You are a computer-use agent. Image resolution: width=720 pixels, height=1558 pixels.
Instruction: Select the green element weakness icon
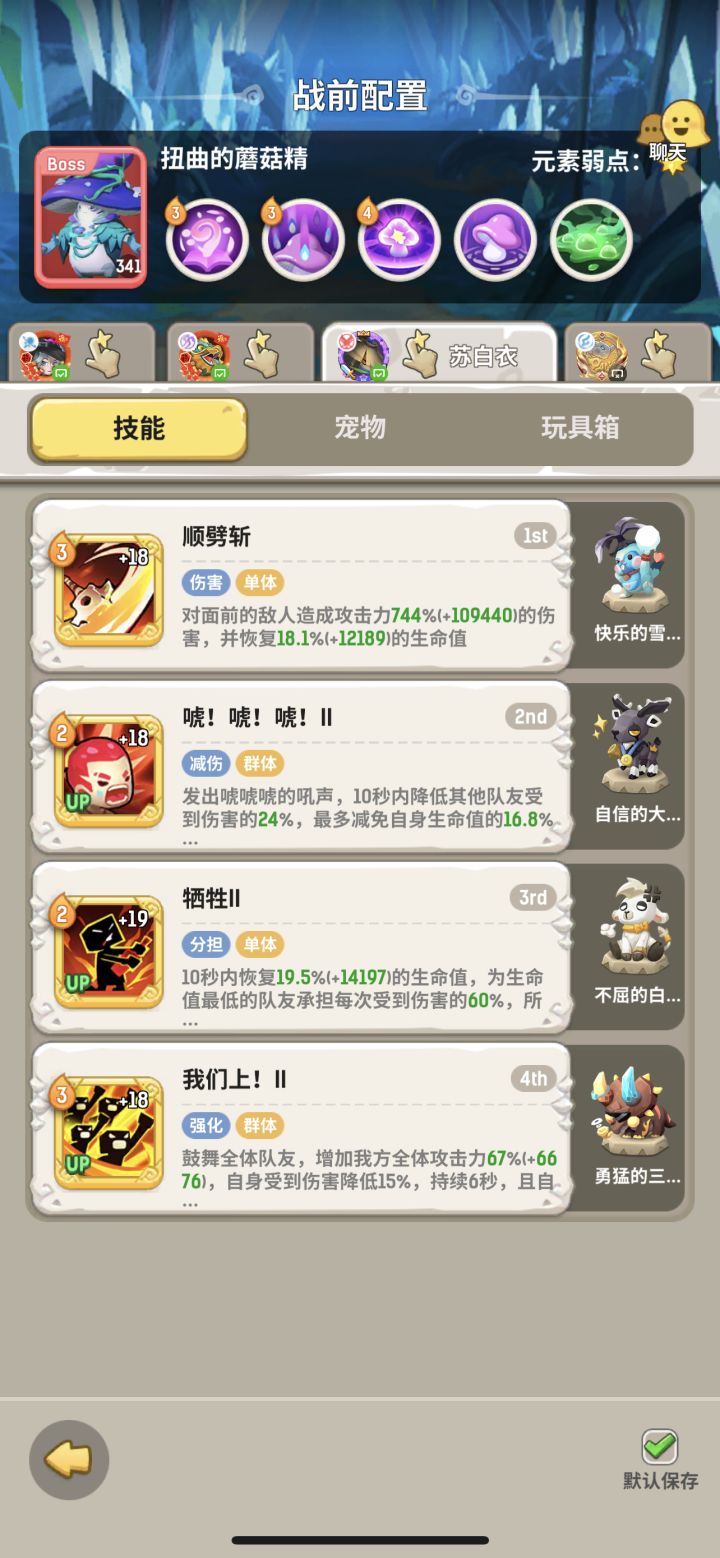[590, 239]
